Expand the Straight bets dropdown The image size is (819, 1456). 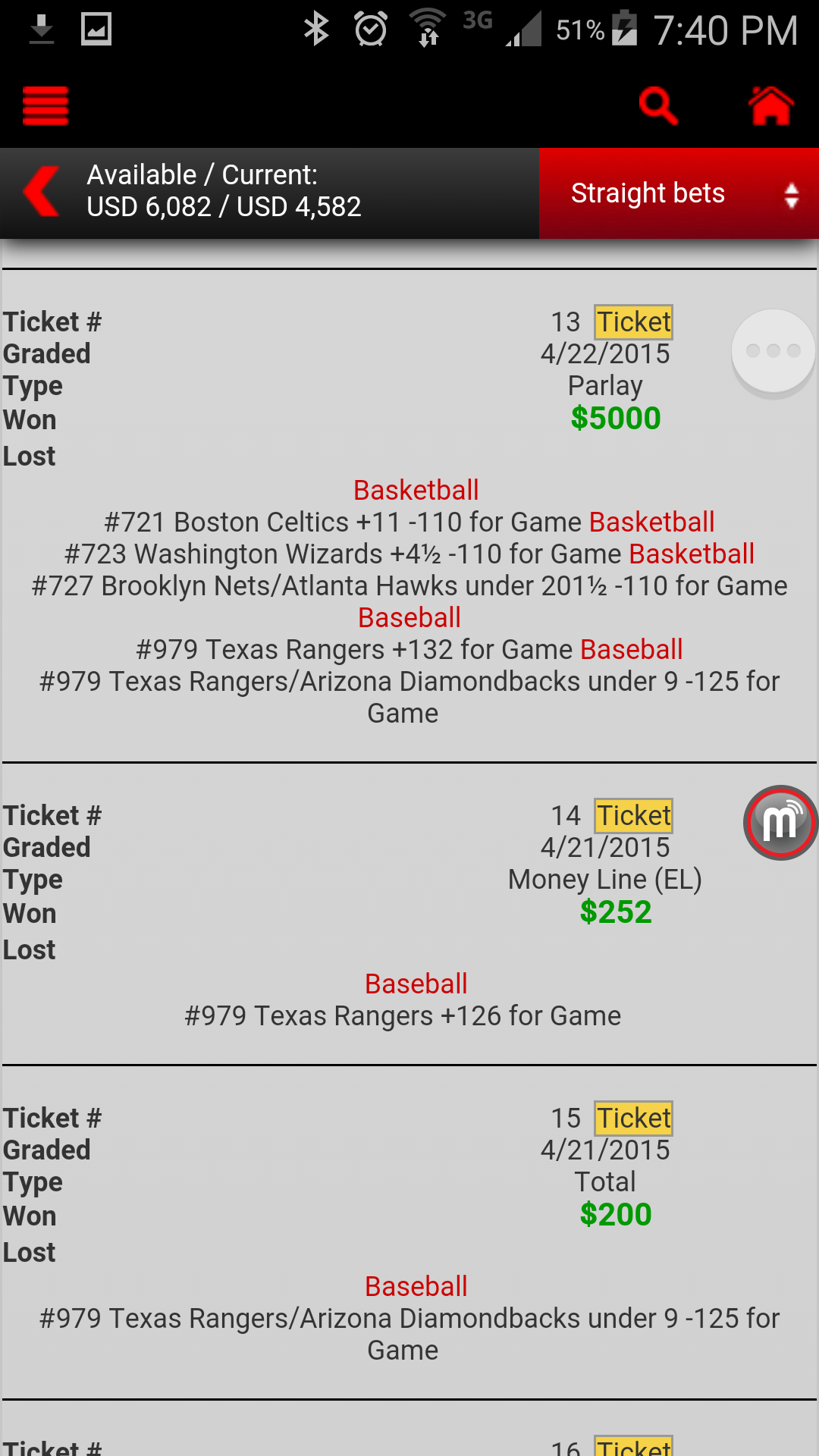(679, 193)
